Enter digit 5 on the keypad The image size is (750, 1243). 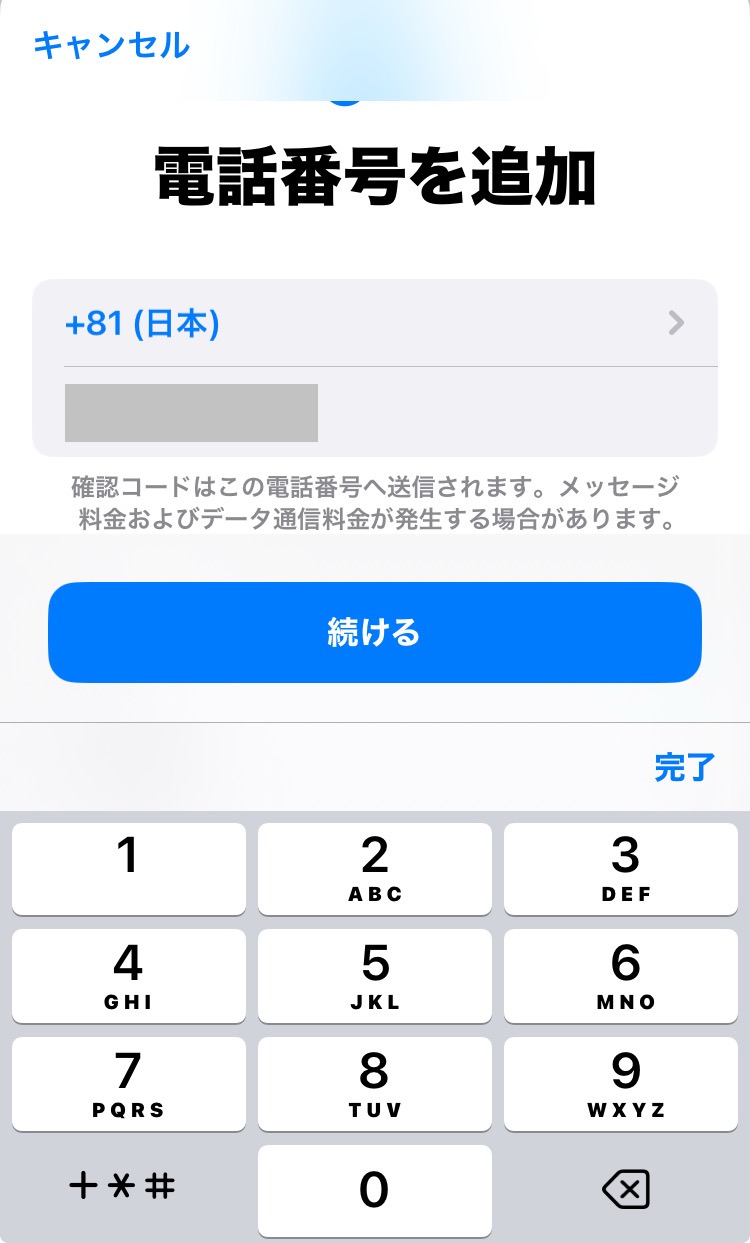click(x=374, y=976)
